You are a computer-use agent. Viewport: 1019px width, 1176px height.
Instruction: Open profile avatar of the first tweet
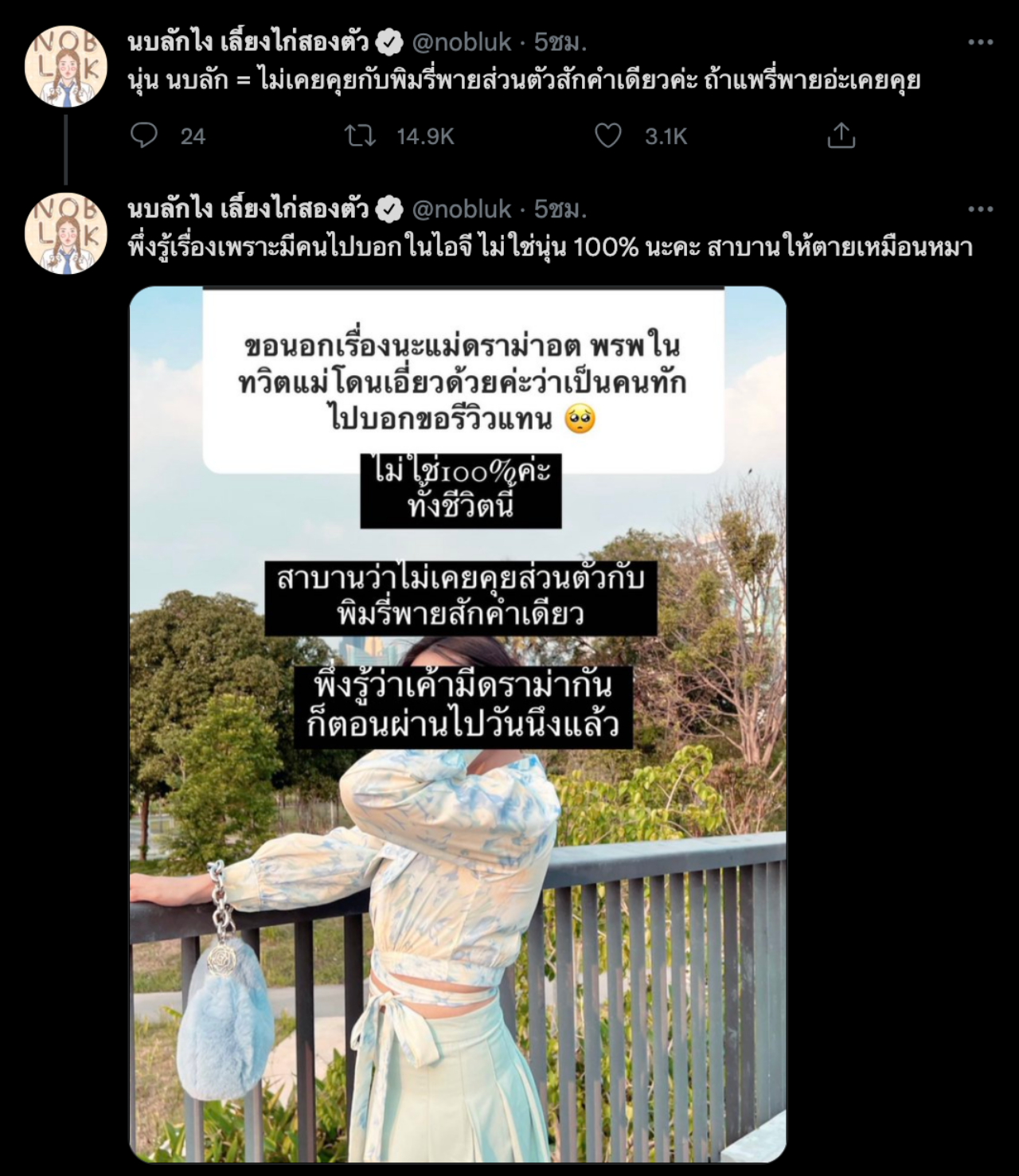pos(66,67)
